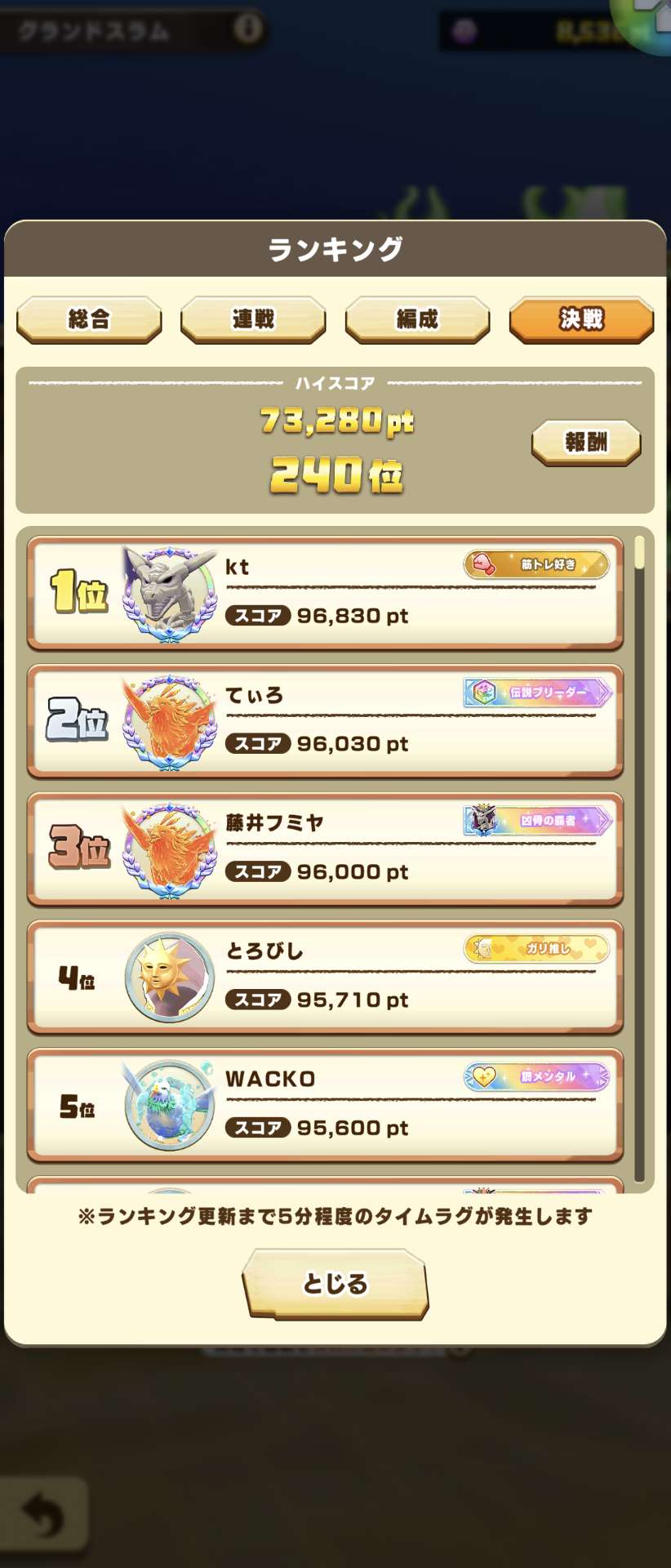671x1568 pixels.
Task: Tap the 決戦 ranking tab
Action: [x=581, y=318]
